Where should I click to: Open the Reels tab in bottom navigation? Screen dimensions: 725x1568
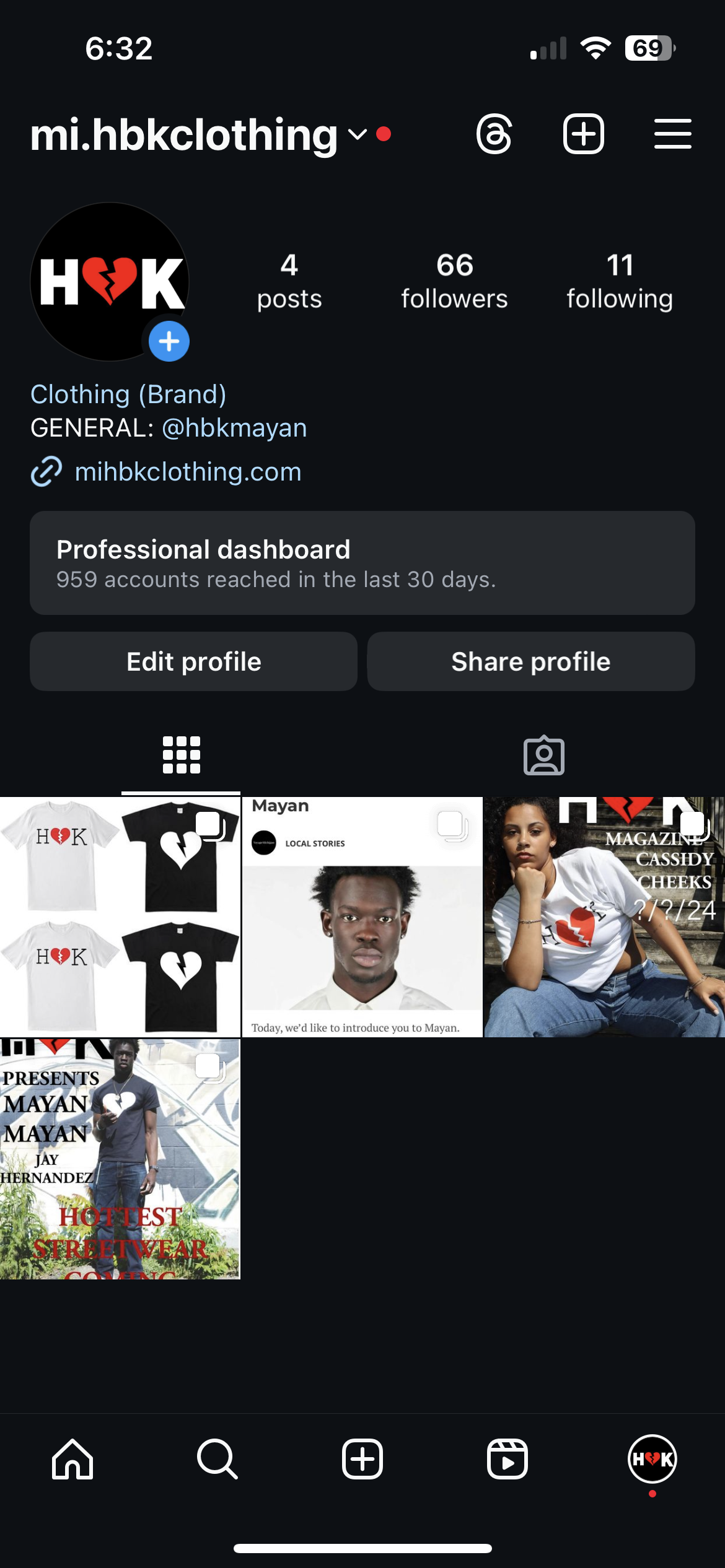point(507,1459)
